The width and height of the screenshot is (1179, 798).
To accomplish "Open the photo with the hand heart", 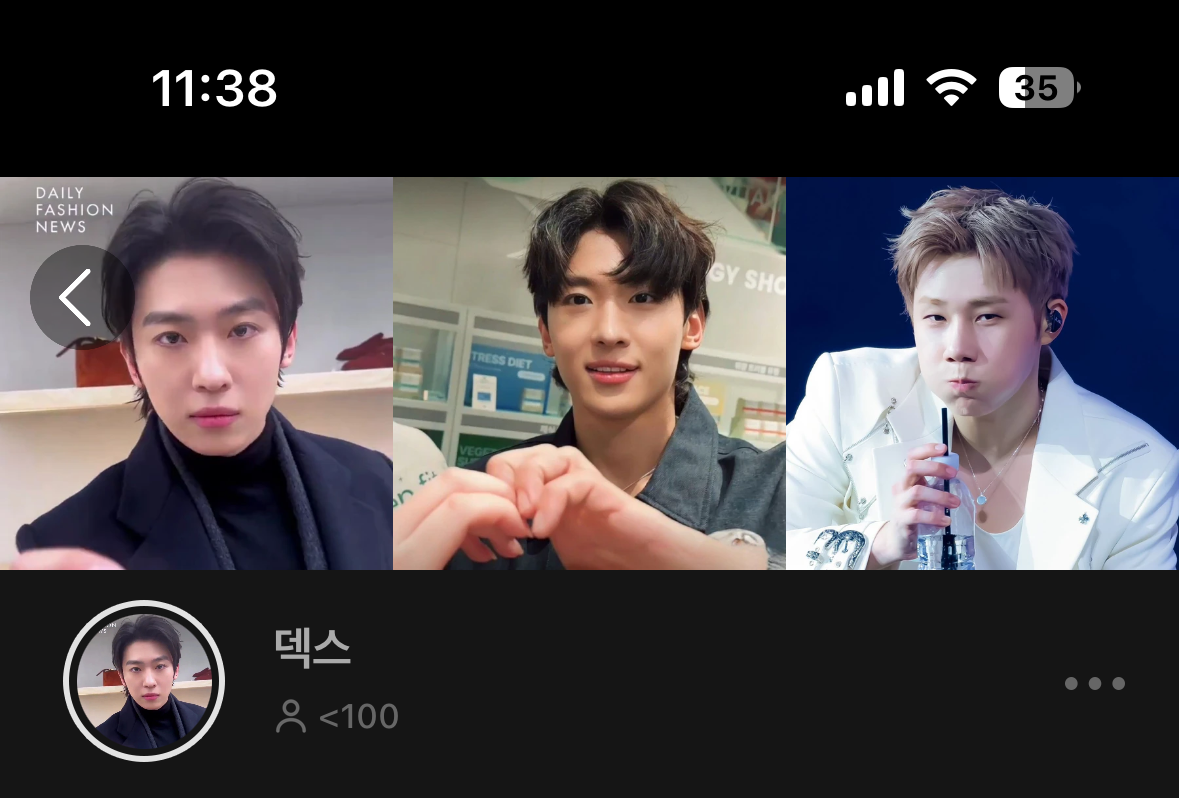I will coord(589,373).
